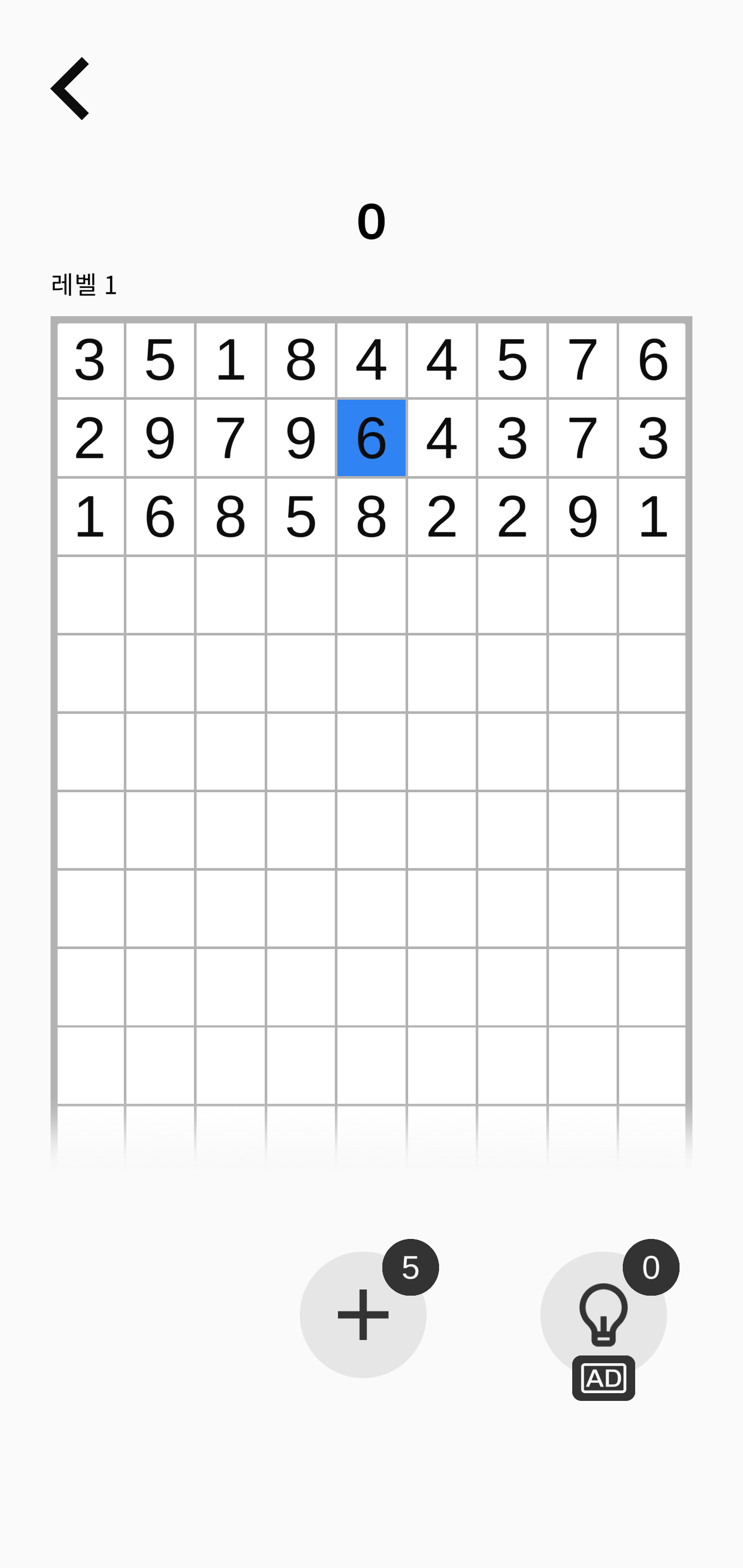Select the highlighted blue 6 cell
743x1568 pixels.
pyautogui.click(x=371, y=438)
